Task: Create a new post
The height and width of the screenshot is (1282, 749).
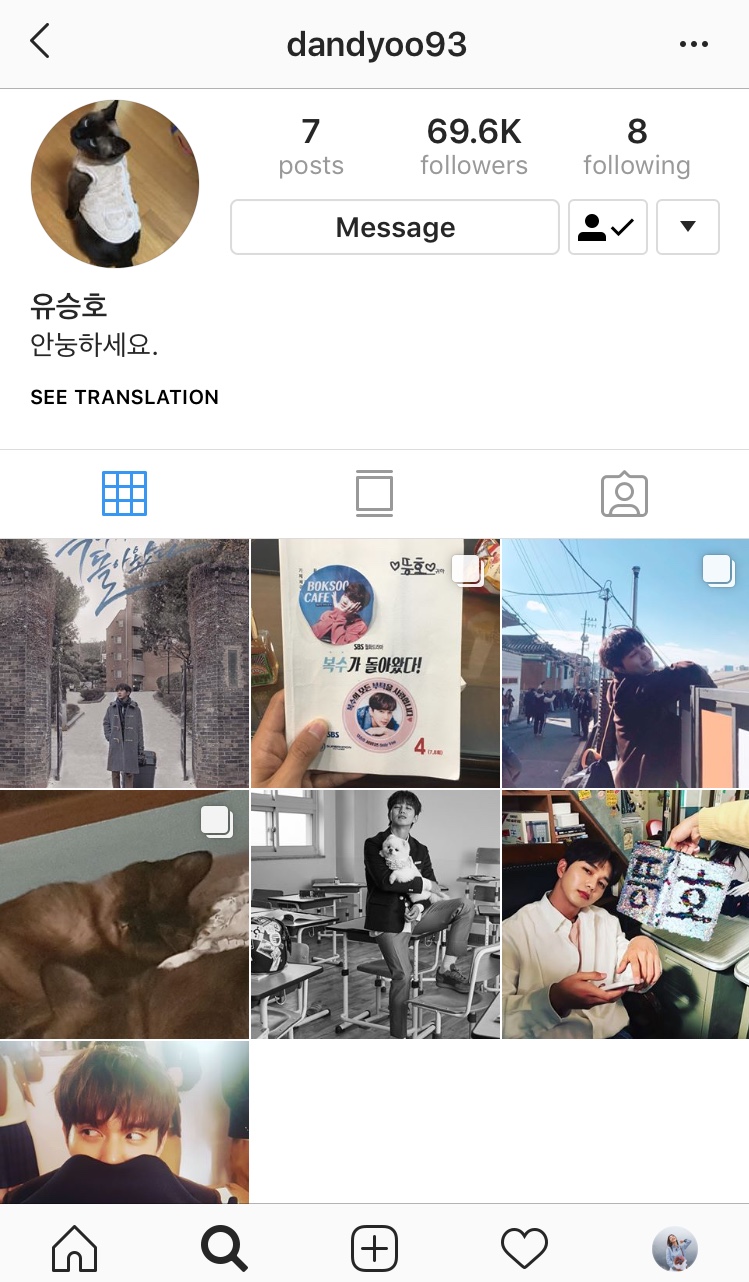Action: 375,1248
